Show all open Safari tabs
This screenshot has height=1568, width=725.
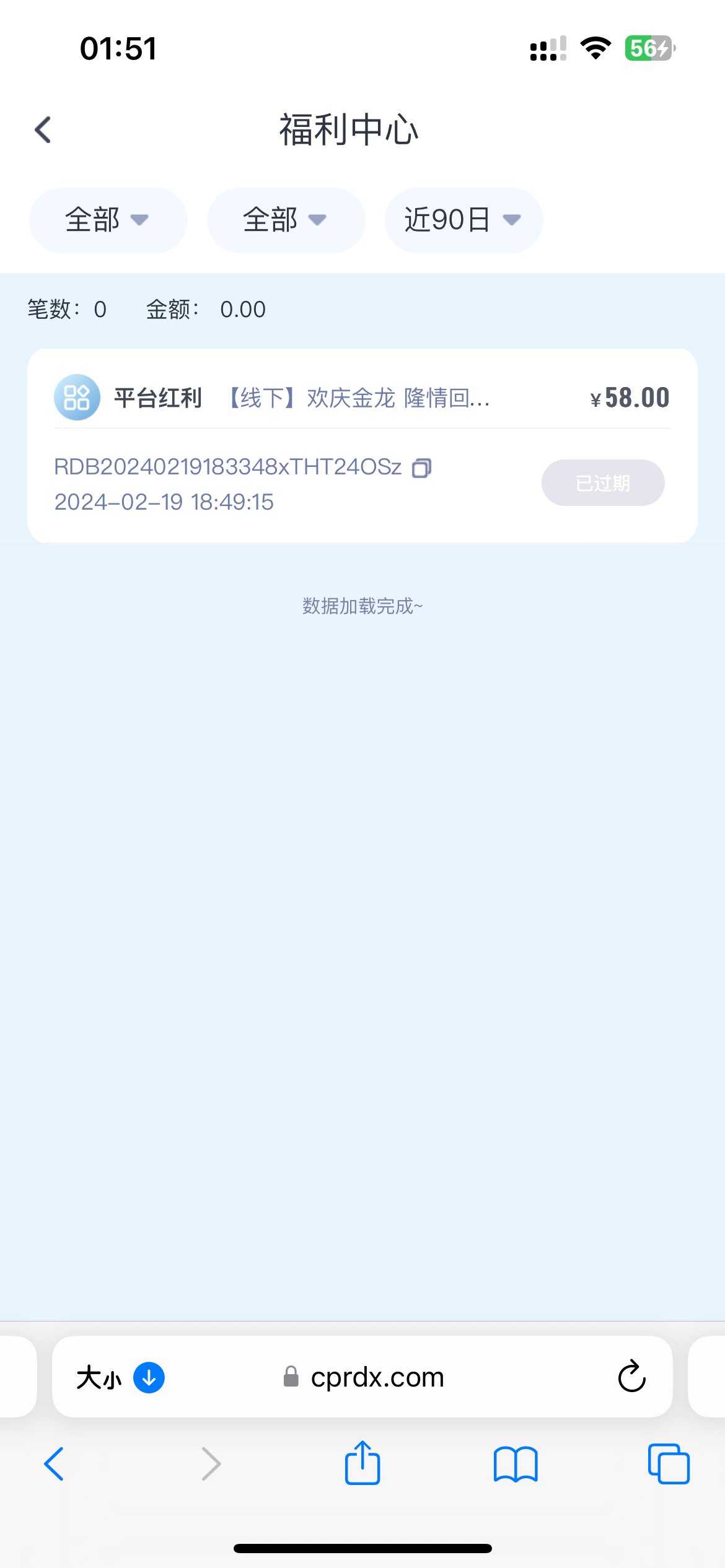tap(669, 1465)
